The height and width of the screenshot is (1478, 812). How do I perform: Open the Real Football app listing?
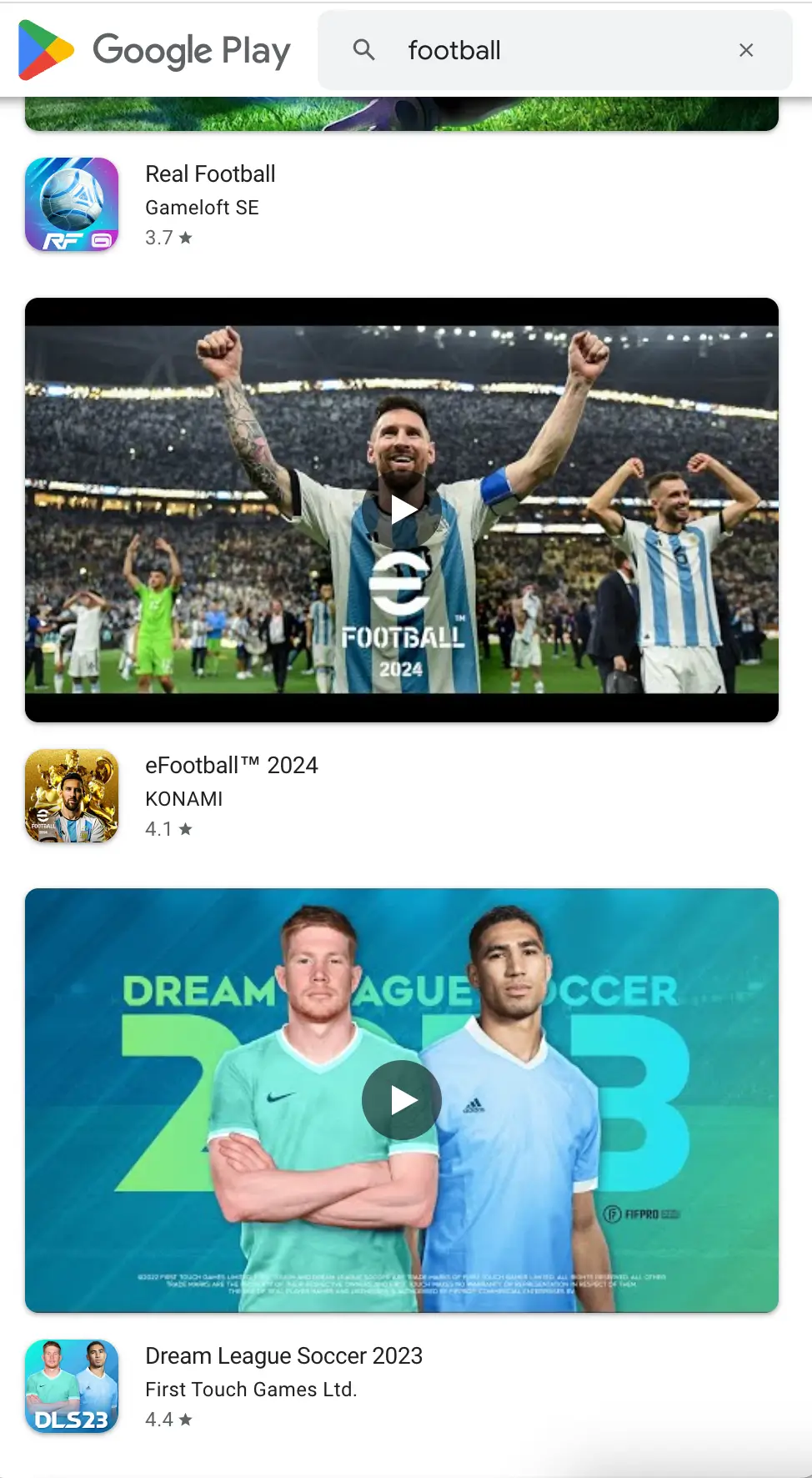(210, 174)
